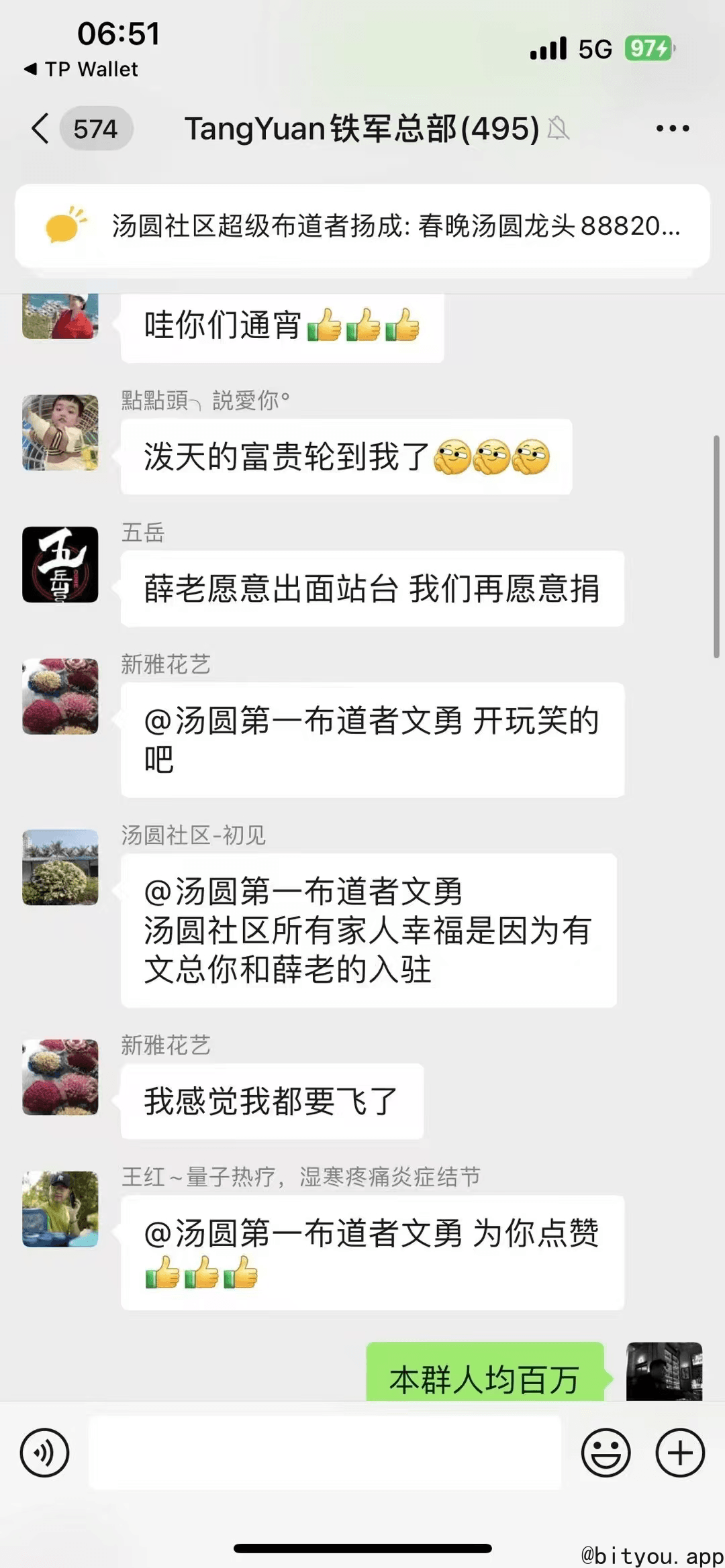View 五岳's profile avatar
Image resolution: width=725 pixels, height=1568 pixels.
(60, 564)
